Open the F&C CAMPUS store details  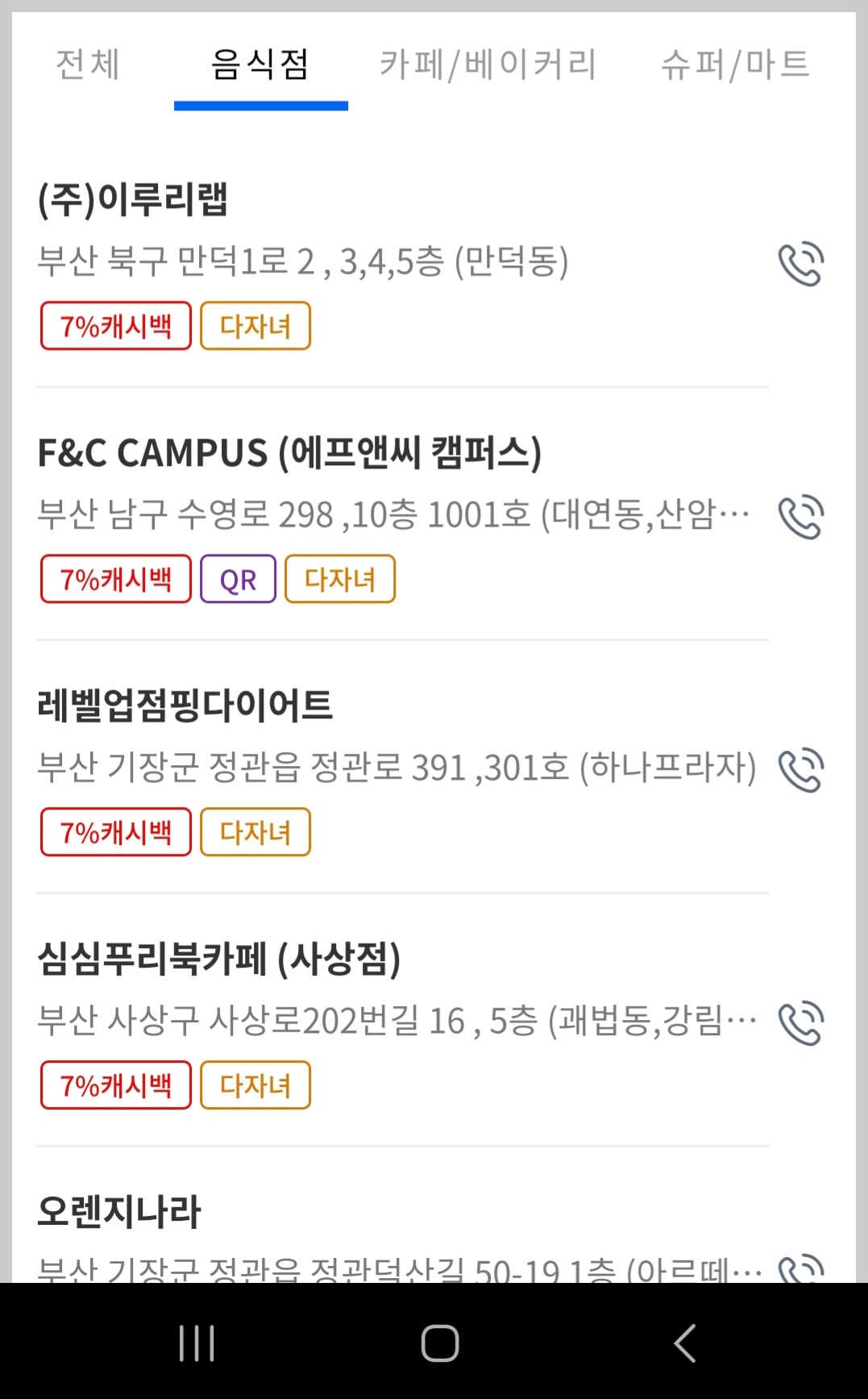tap(294, 452)
